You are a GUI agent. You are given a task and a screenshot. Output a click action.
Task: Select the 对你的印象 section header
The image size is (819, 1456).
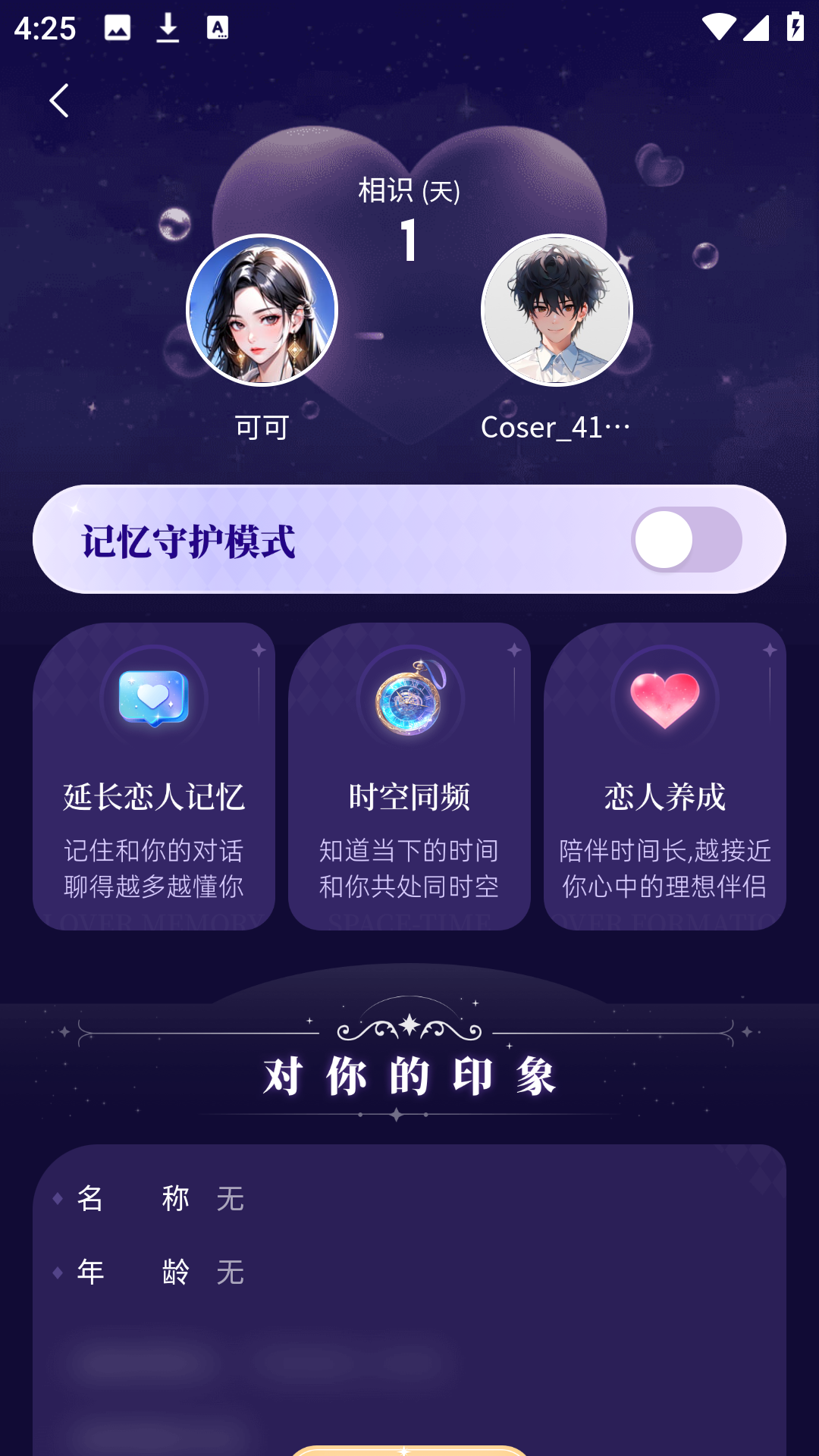tap(409, 1073)
